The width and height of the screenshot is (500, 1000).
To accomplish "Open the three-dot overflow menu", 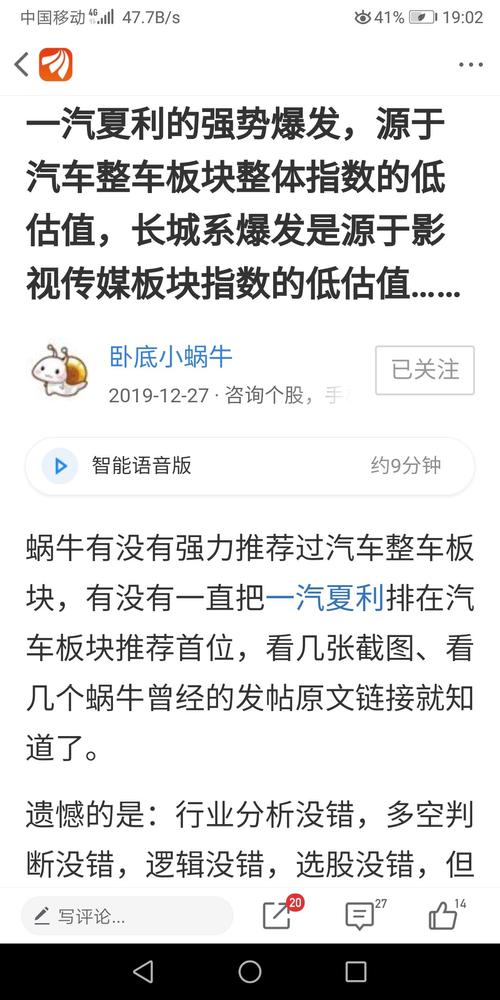I will coord(471,64).
